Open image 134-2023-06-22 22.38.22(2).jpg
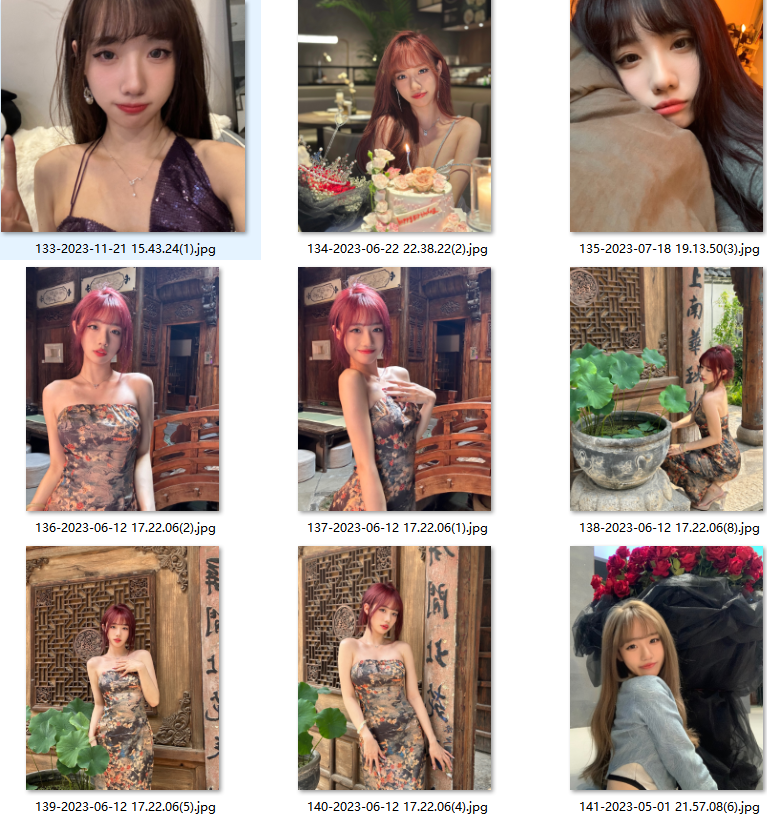The width and height of the screenshot is (767, 818). point(395,116)
